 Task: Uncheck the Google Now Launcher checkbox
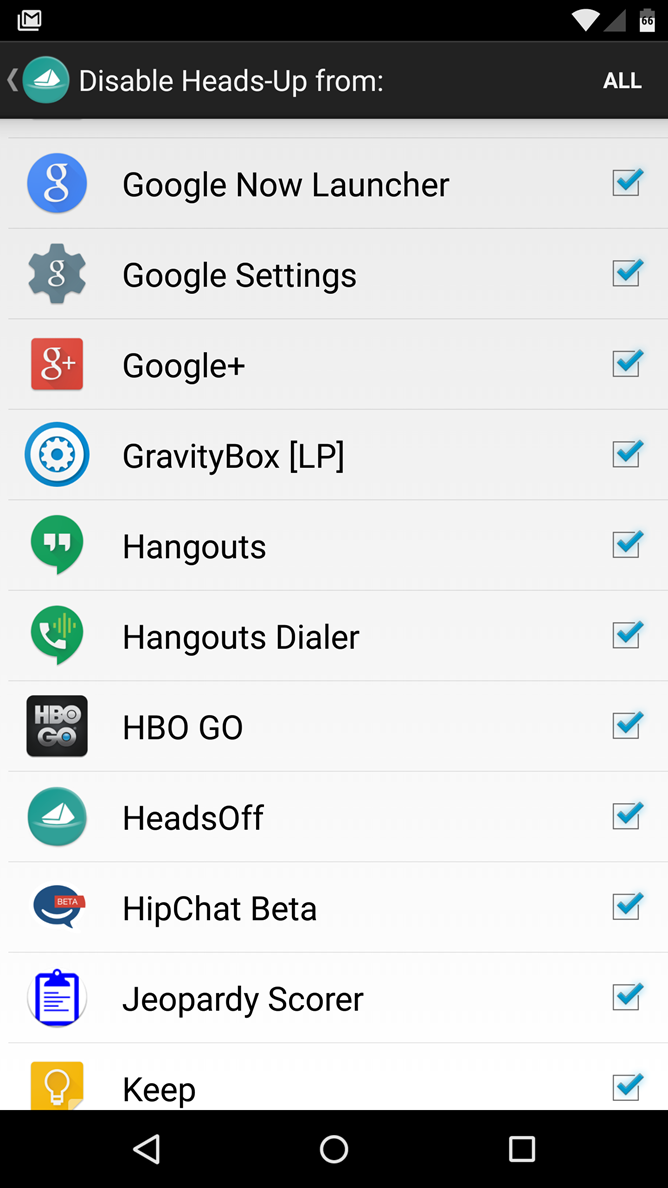pyautogui.click(x=626, y=183)
